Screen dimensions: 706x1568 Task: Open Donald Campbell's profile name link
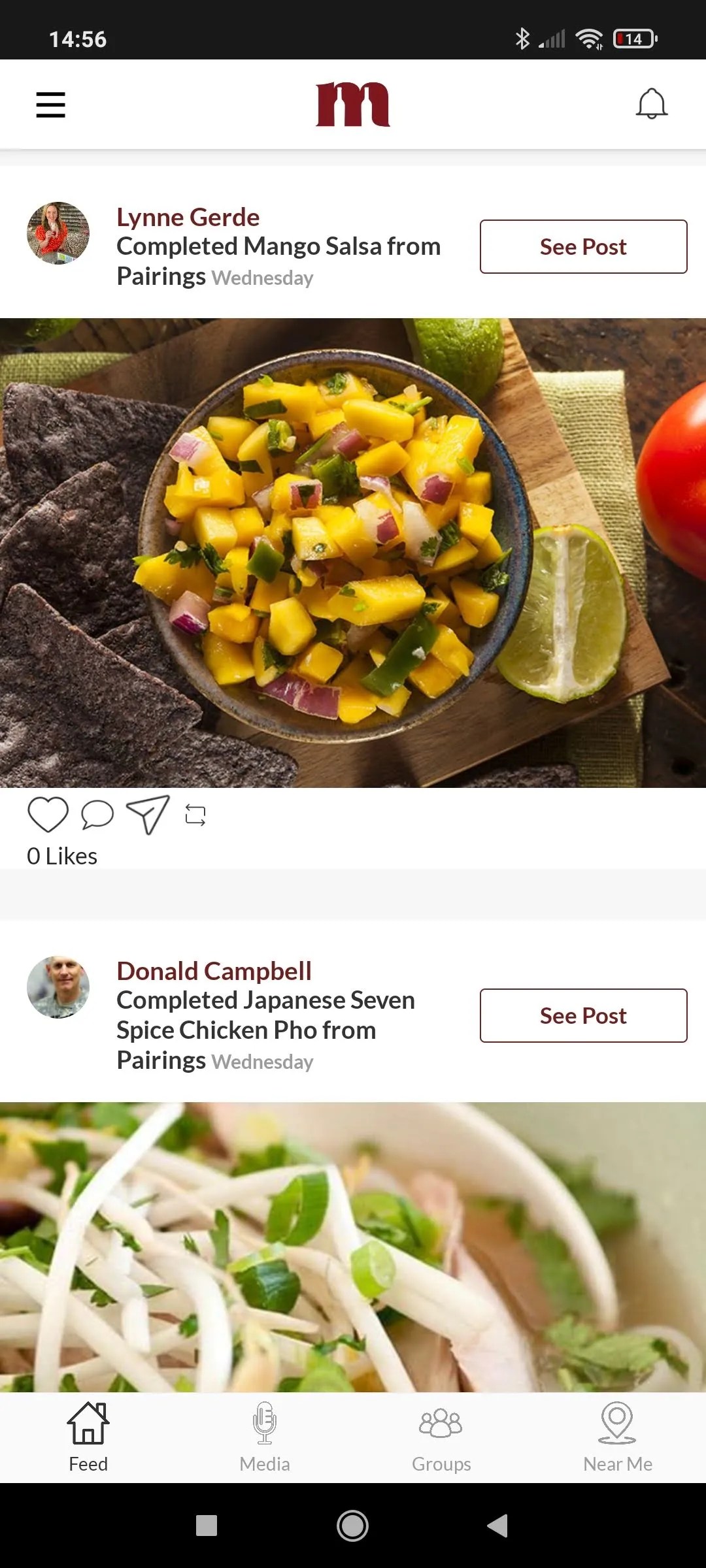[x=214, y=971]
